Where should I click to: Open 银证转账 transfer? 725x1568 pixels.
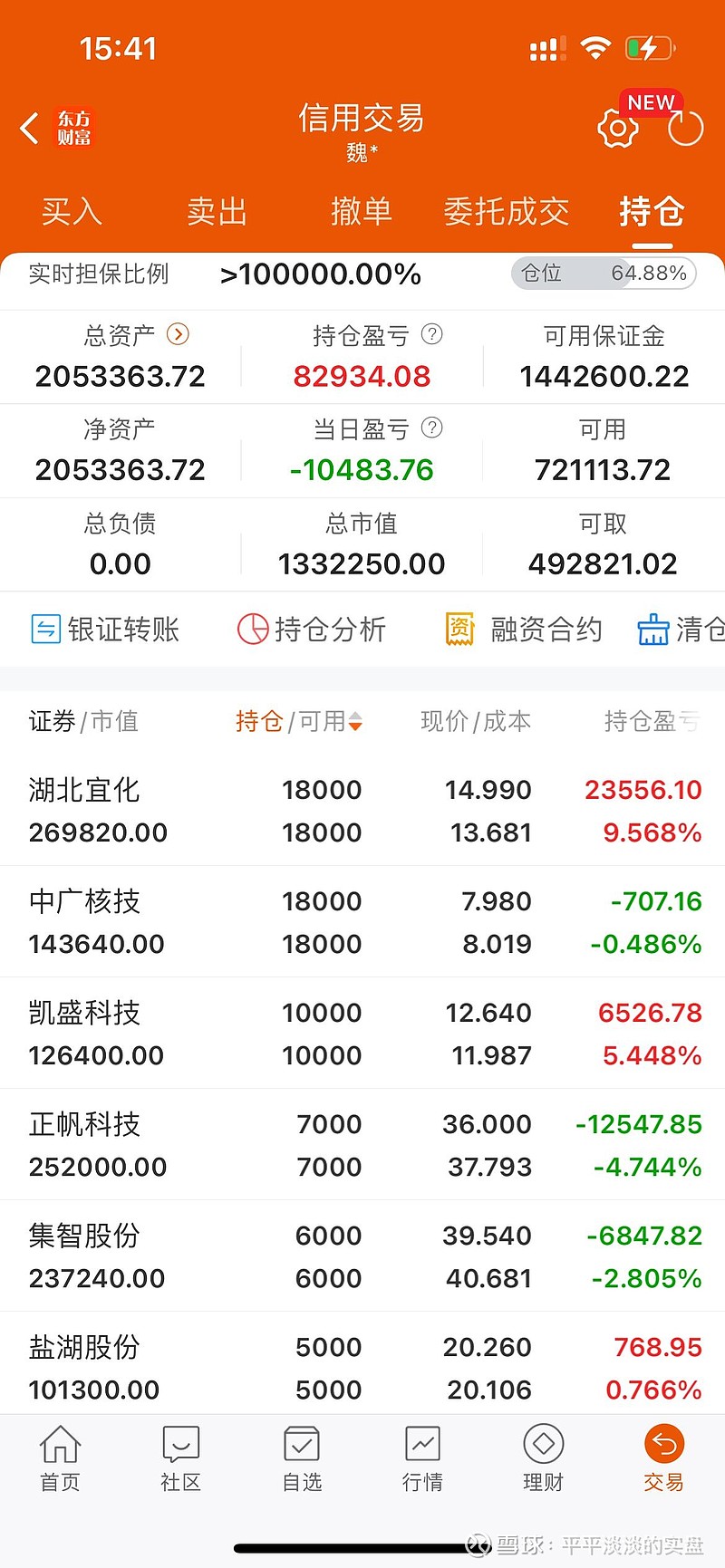tap(105, 629)
